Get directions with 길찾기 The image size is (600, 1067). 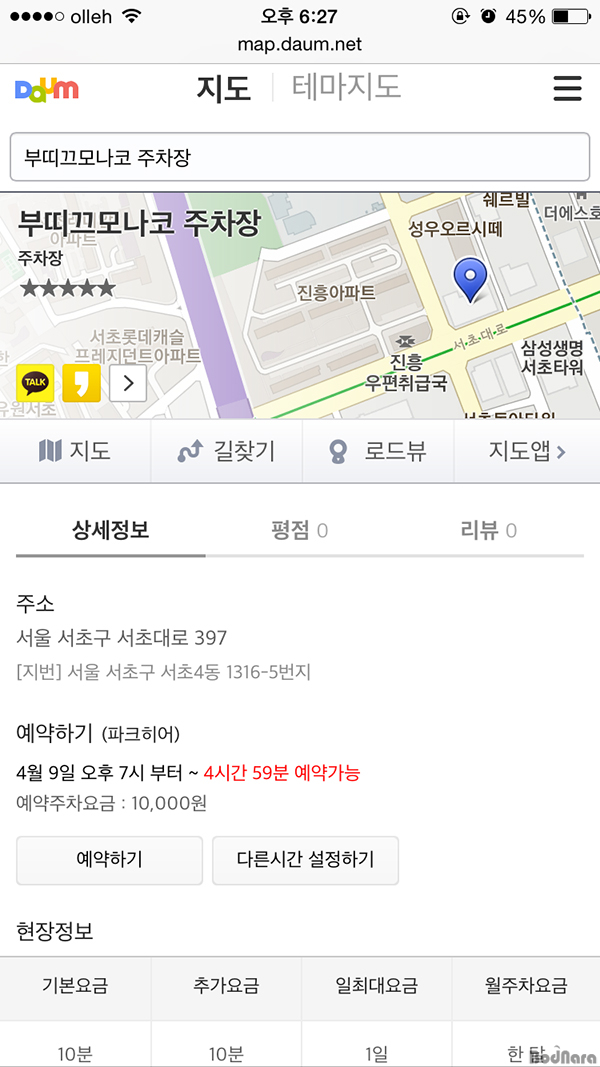tap(226, 451)
